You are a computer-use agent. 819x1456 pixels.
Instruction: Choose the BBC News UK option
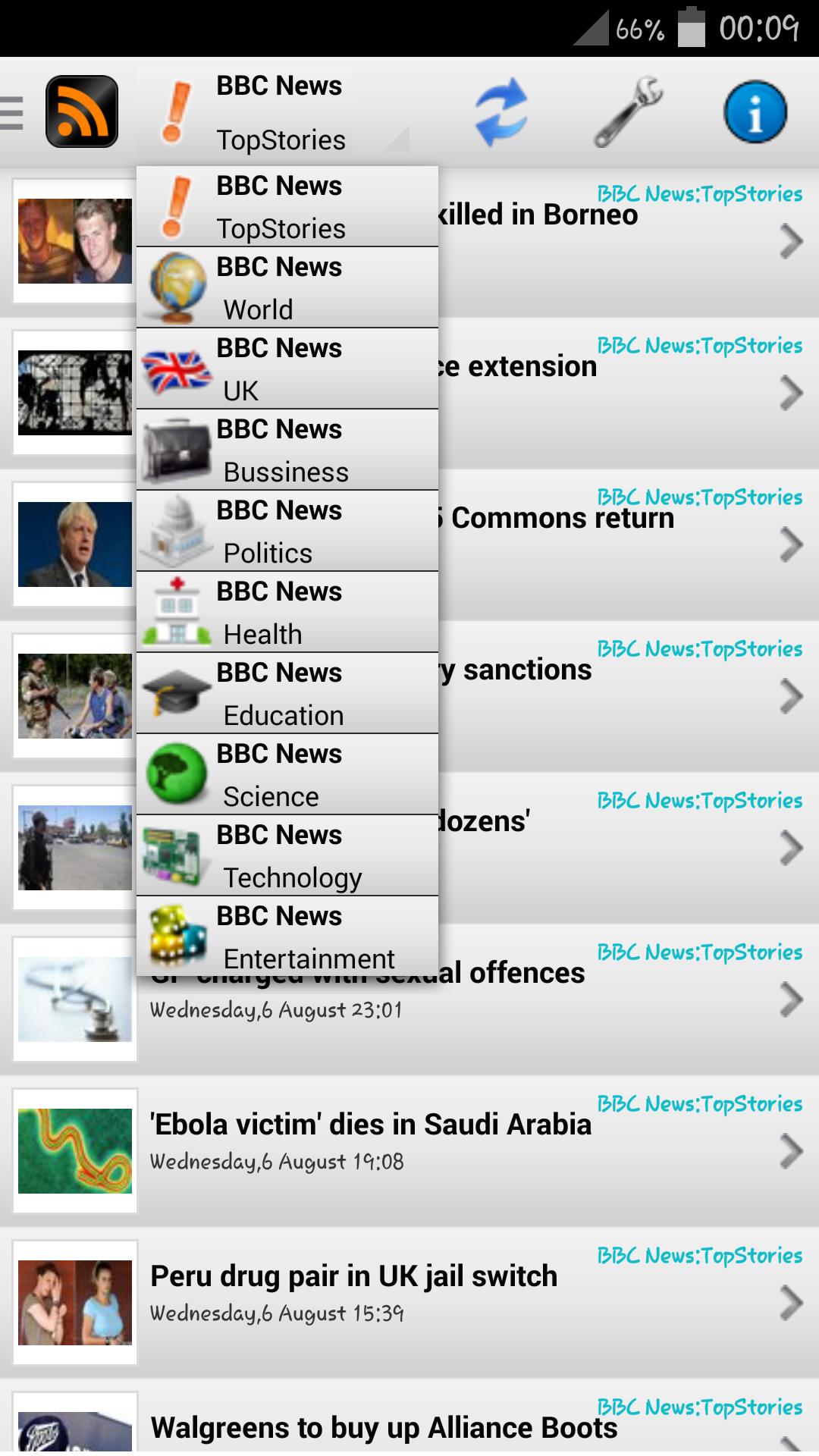click(287, 369)
